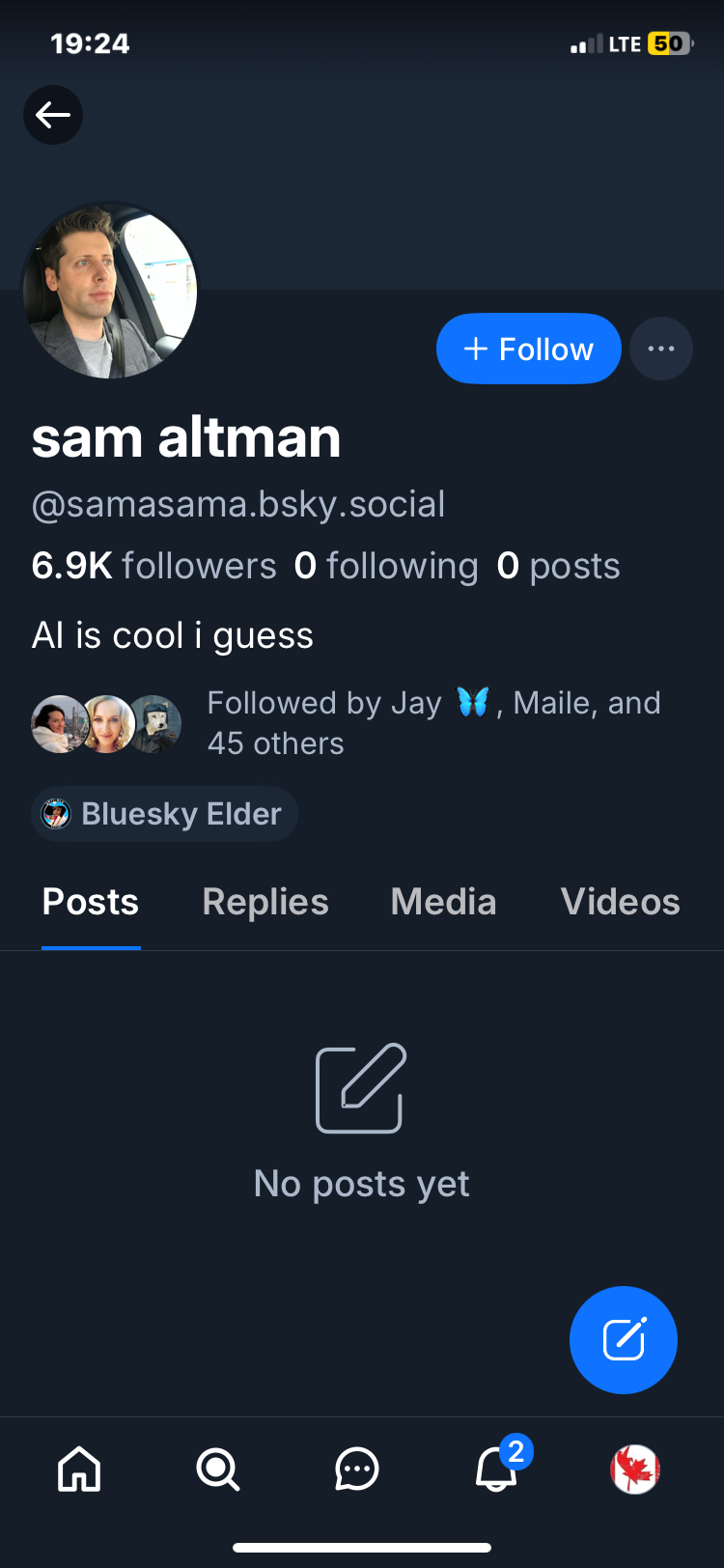Select the Posts tab
This screenshot has width=724, height=1568.
(91, 902)
